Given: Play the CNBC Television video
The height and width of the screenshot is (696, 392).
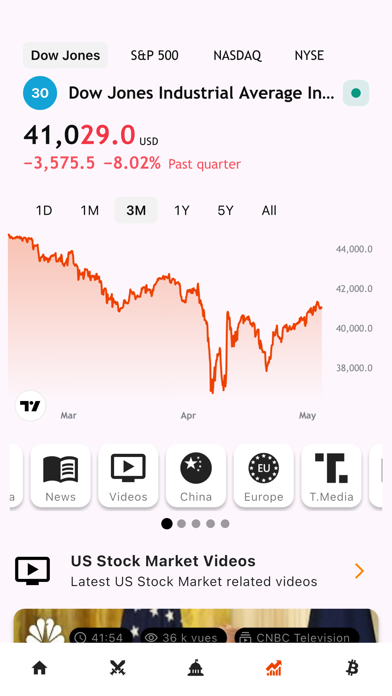Looking at the screenshot, I should click(x=196, y=626).
